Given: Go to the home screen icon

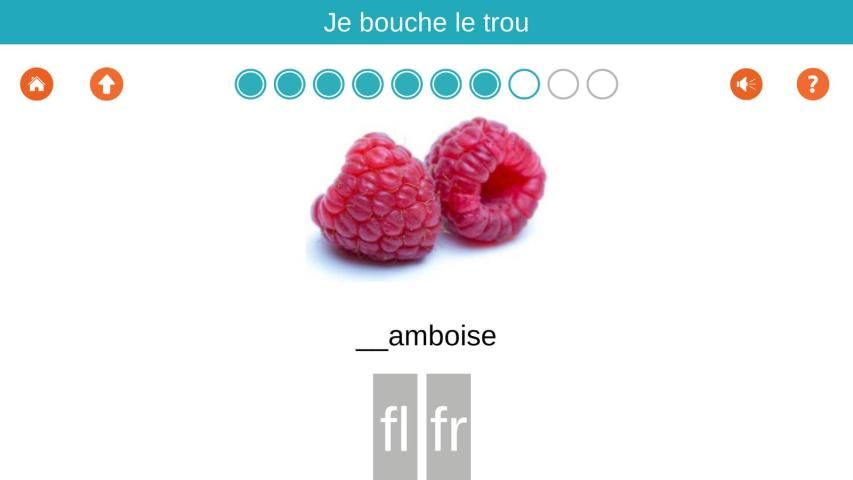Looking at the screenshot, I should pyautogui.click(x=37, y=84).
